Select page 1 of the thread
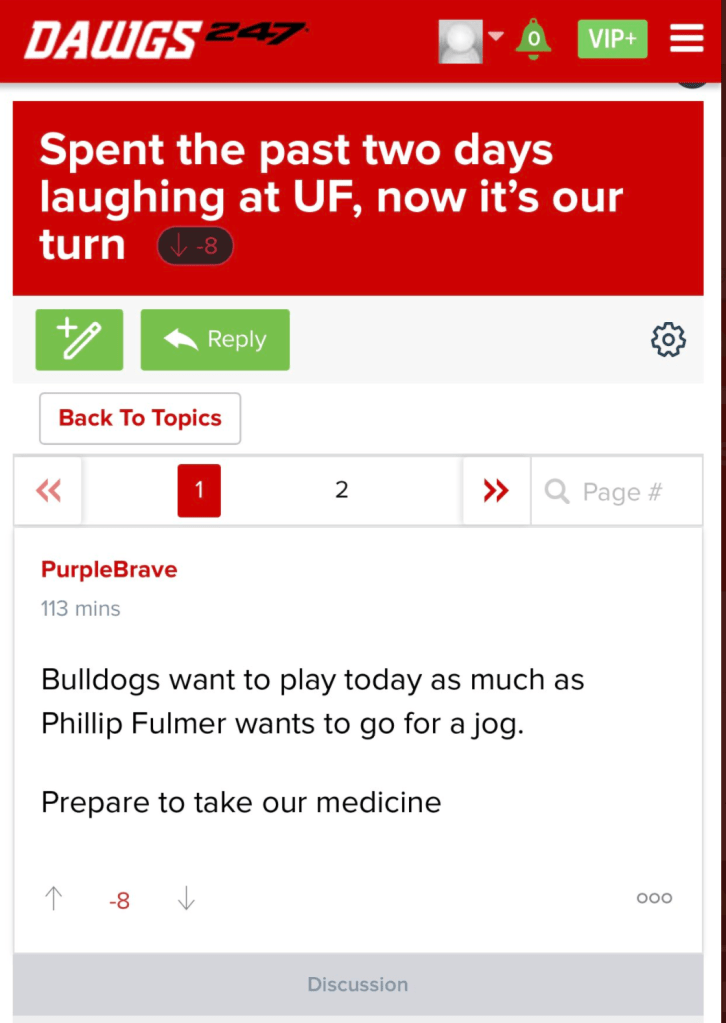 pyautogui.click(x=199, y=490)
